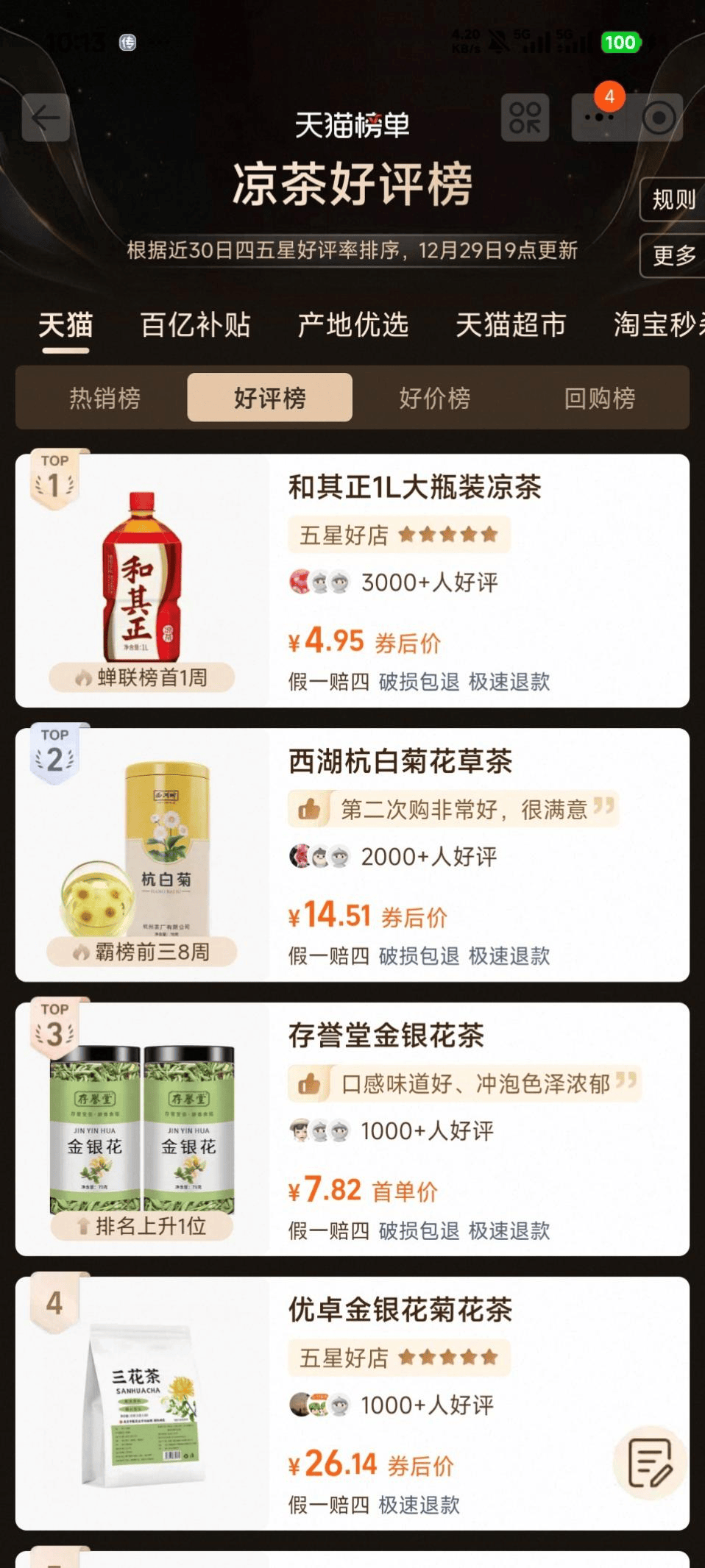
Task: Tap the scan/record circle icon top right
Action: 660,116
